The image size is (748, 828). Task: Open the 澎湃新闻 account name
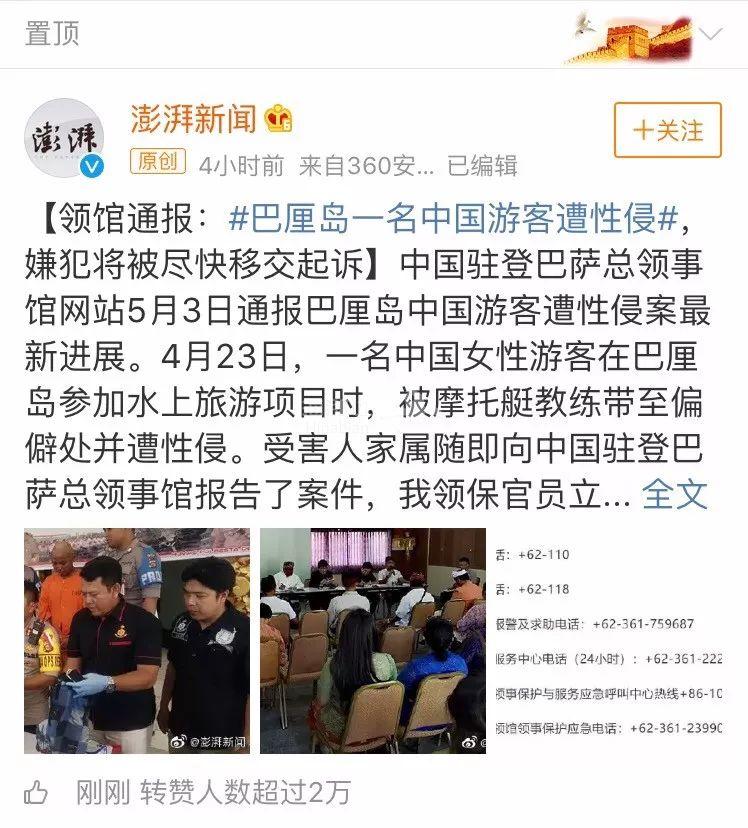pyautogui.click(x=193, y=119)
